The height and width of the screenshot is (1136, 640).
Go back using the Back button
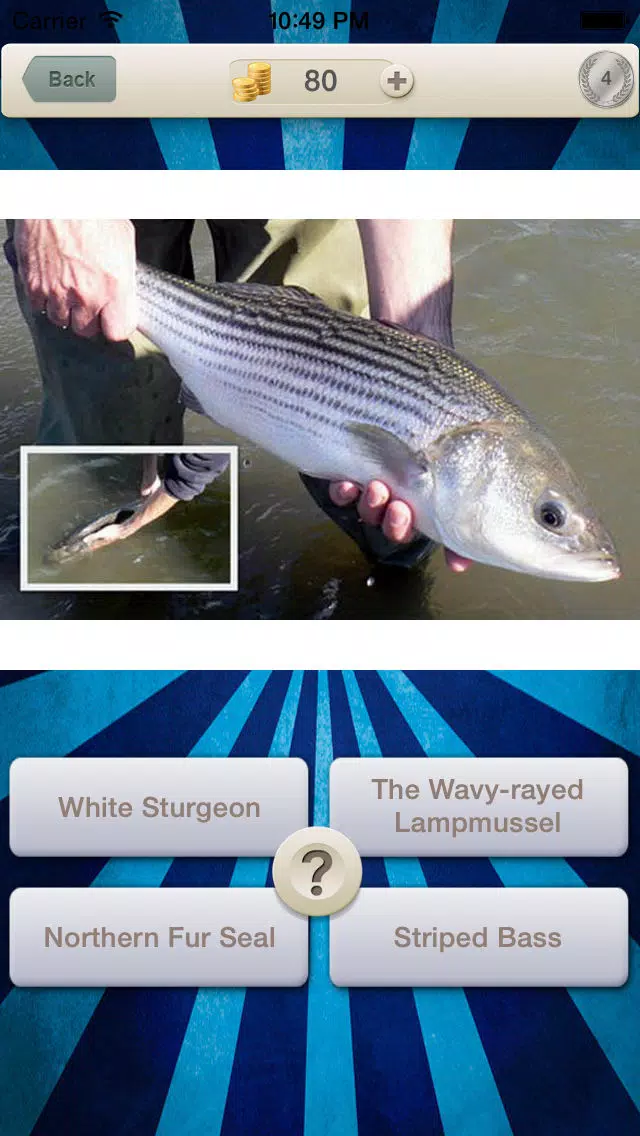(x=70, y=79)
